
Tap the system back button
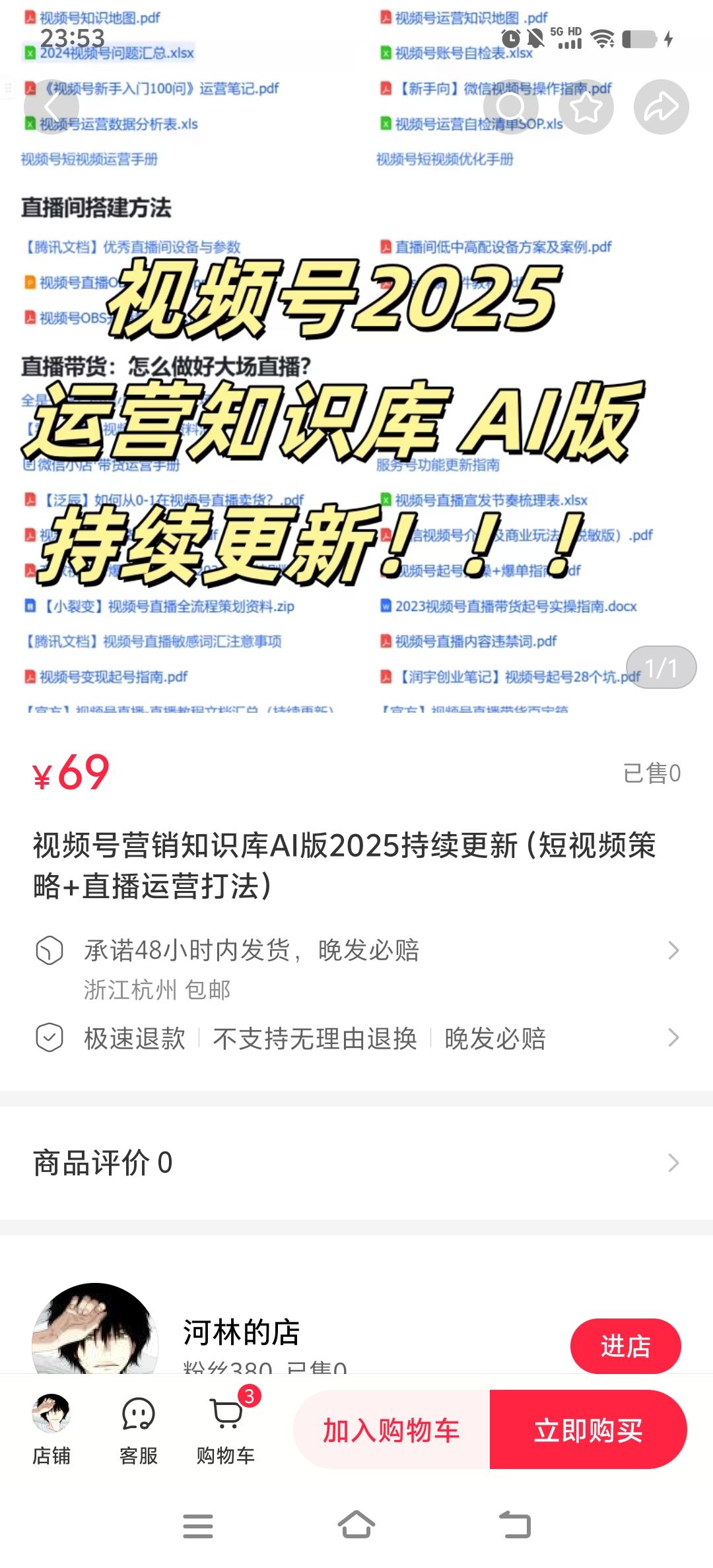(x=515, y=1525)
